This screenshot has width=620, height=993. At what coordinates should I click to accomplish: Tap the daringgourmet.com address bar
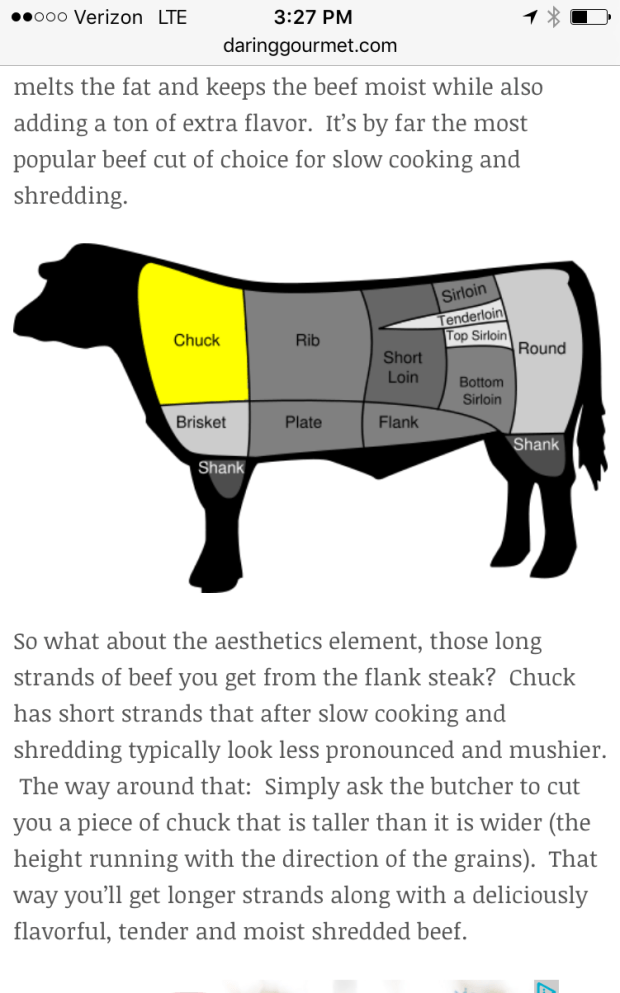pos(310,45)
